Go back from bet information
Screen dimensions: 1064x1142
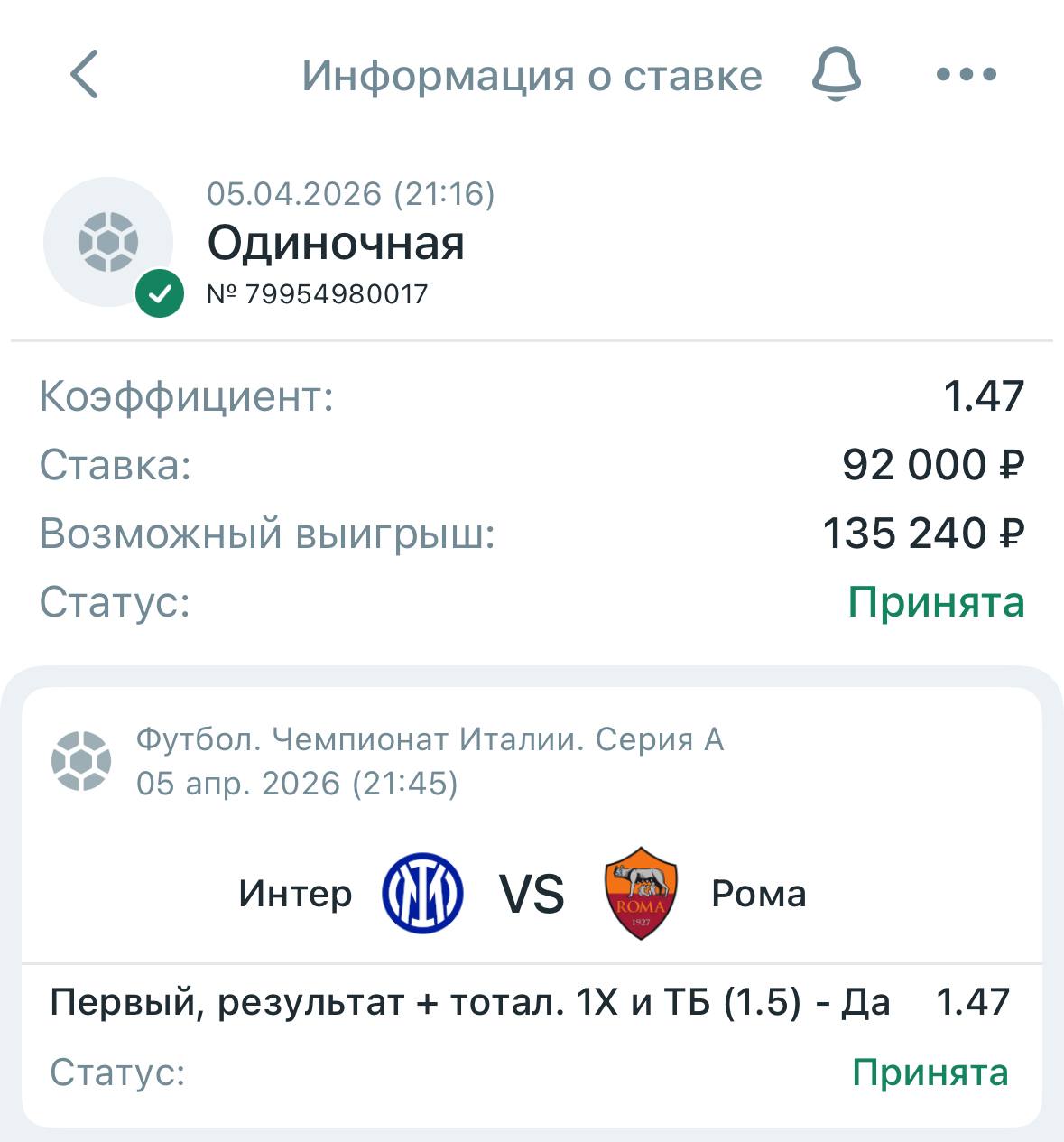click(x=84, y=74)
